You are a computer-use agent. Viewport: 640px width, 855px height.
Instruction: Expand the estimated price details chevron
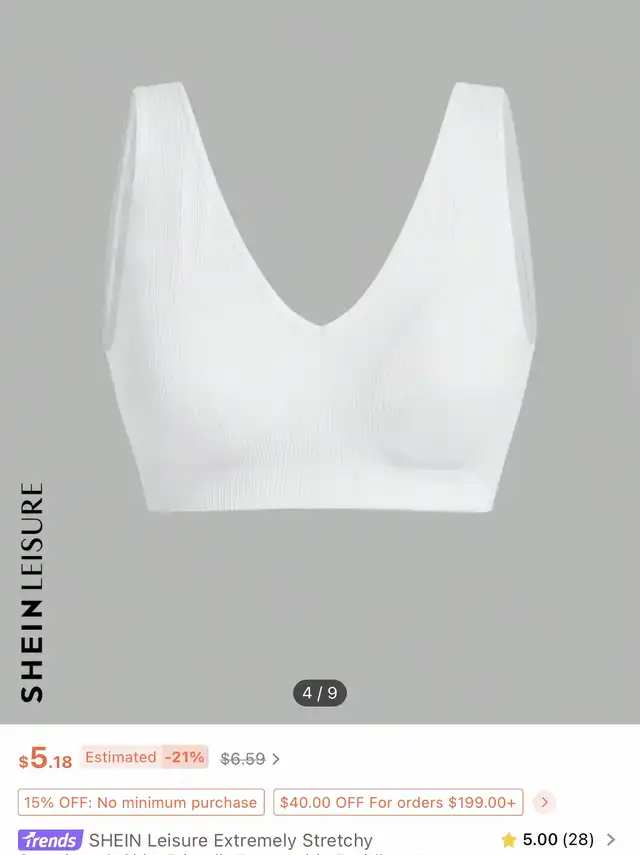pyautogui.click(x=277, y=760)
